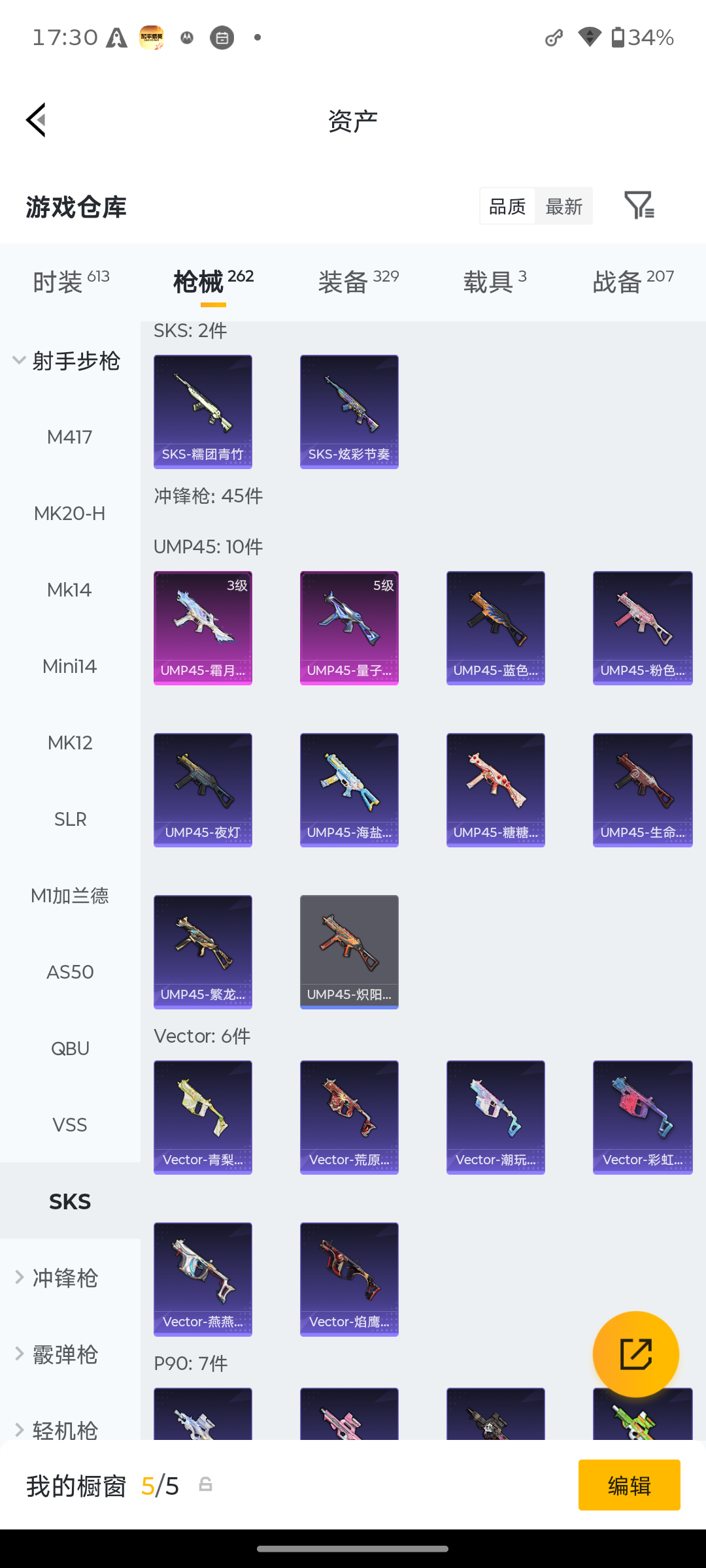Switch to the 战备 tab
Viewport: 706px width, 1568px height.
[x=633, y=282]
